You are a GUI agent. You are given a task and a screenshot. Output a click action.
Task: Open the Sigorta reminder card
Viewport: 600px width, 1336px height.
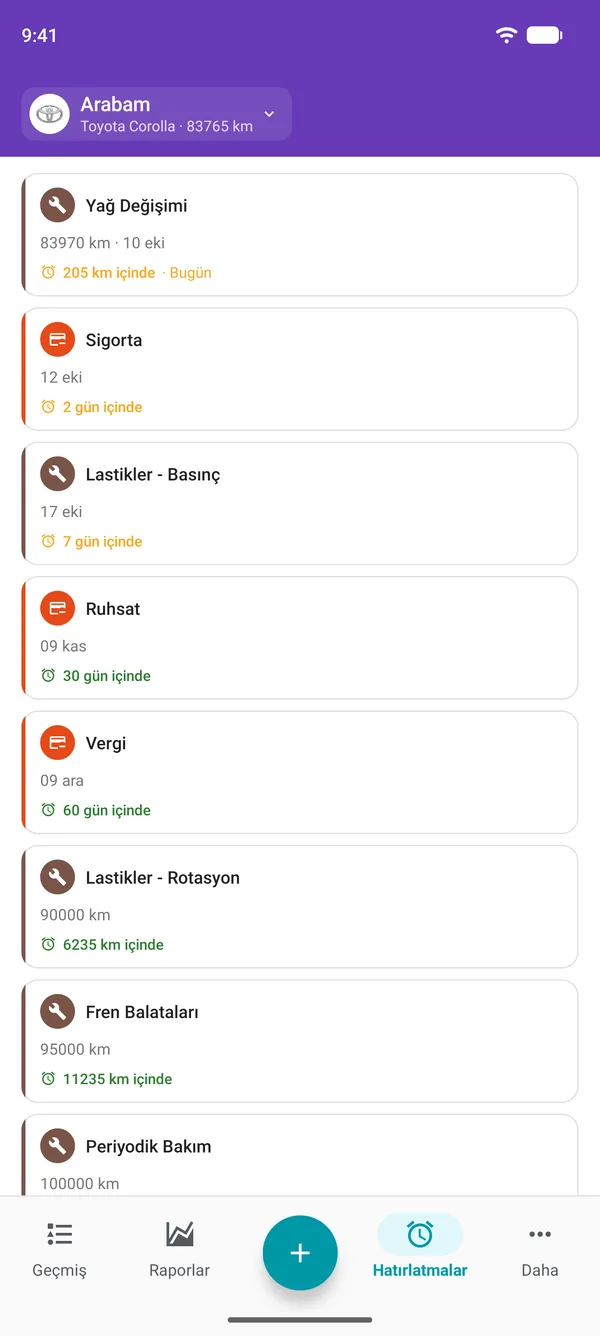(x=300, y=369)
